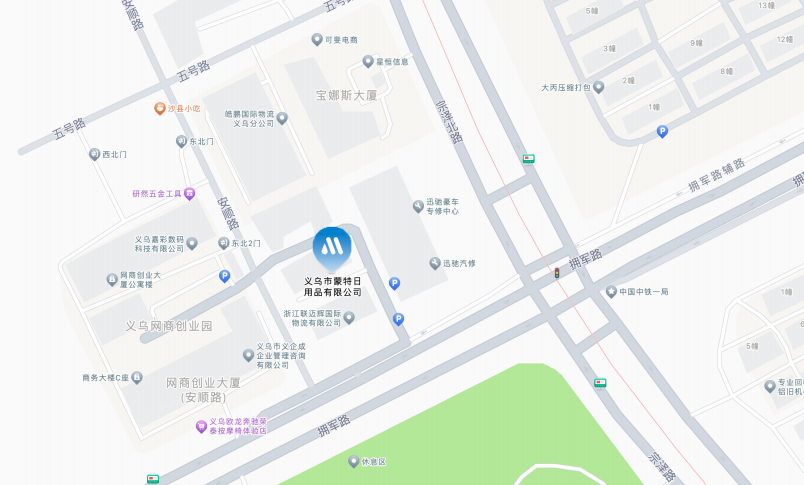Open the 中国中铁一局 marker
Image resolution: width=804 pixels, height=485 pixels.
611,292
